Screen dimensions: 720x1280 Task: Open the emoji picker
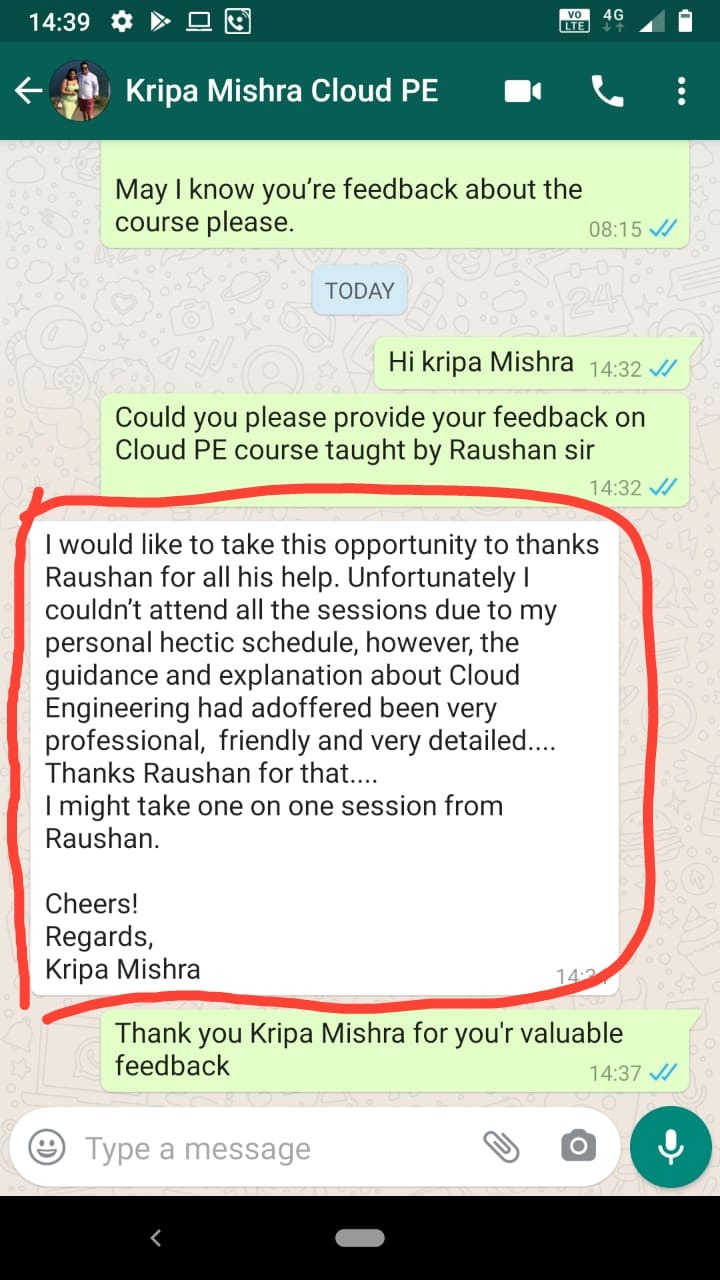click(47, 1146)
